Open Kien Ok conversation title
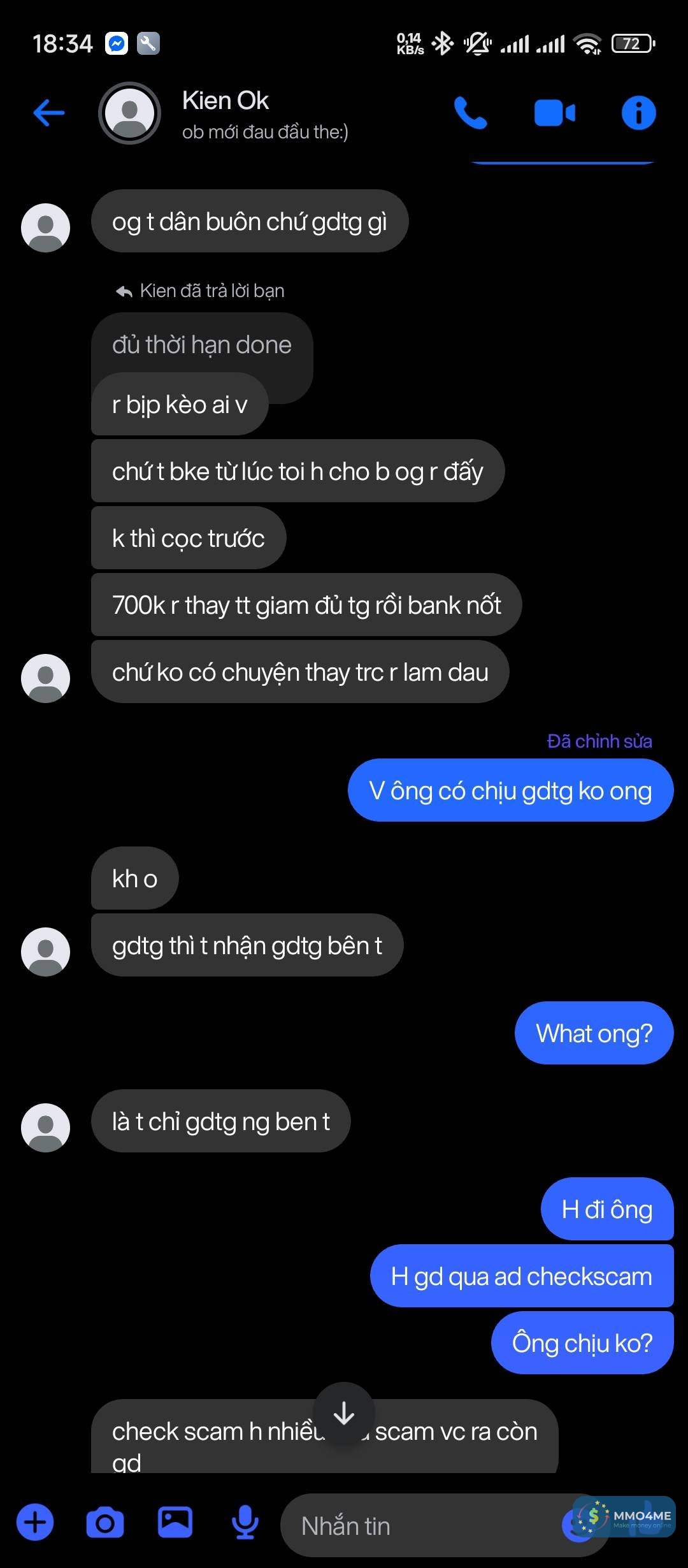This screenshot has height=1568, width=688. pyautogui.click(x=226, y=101)
